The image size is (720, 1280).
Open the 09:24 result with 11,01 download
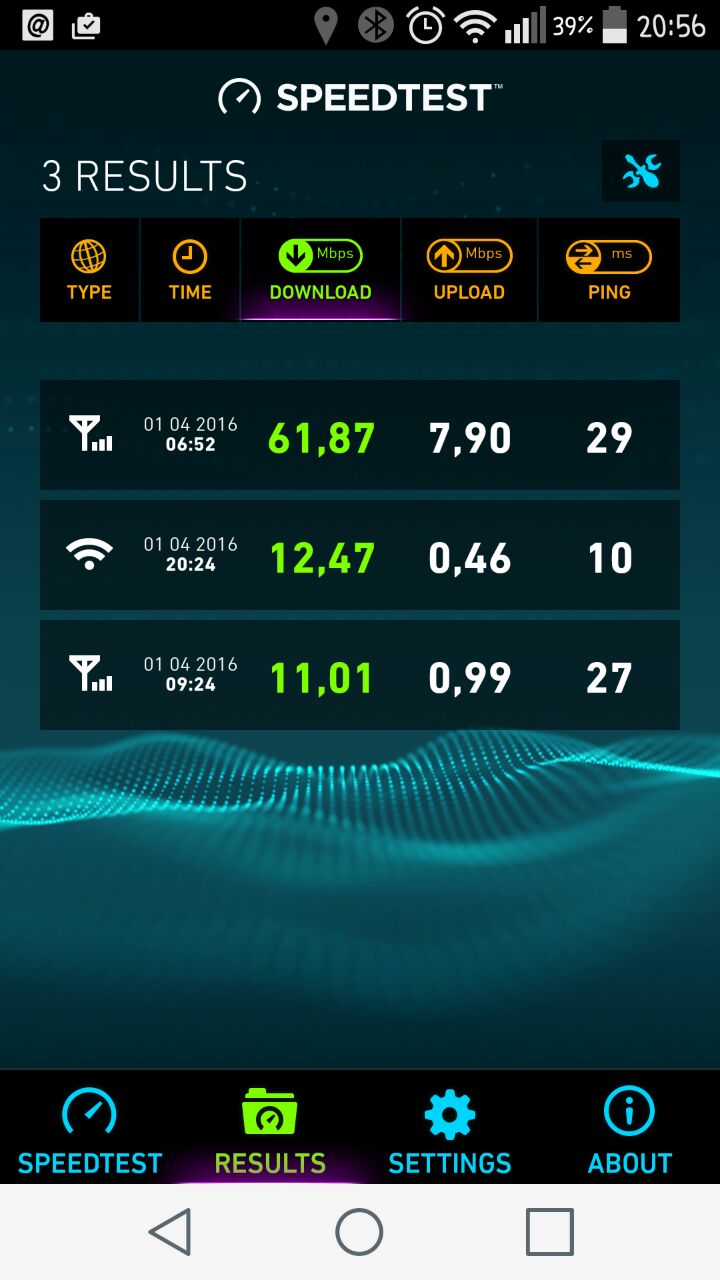[x=360, y=675]
